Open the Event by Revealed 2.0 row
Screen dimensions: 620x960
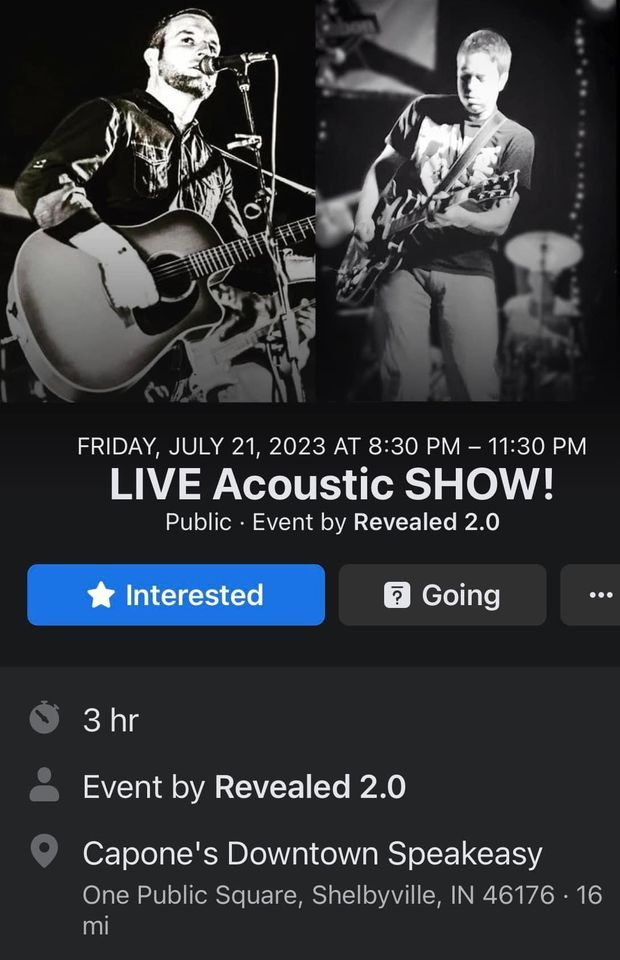[244, 787]
